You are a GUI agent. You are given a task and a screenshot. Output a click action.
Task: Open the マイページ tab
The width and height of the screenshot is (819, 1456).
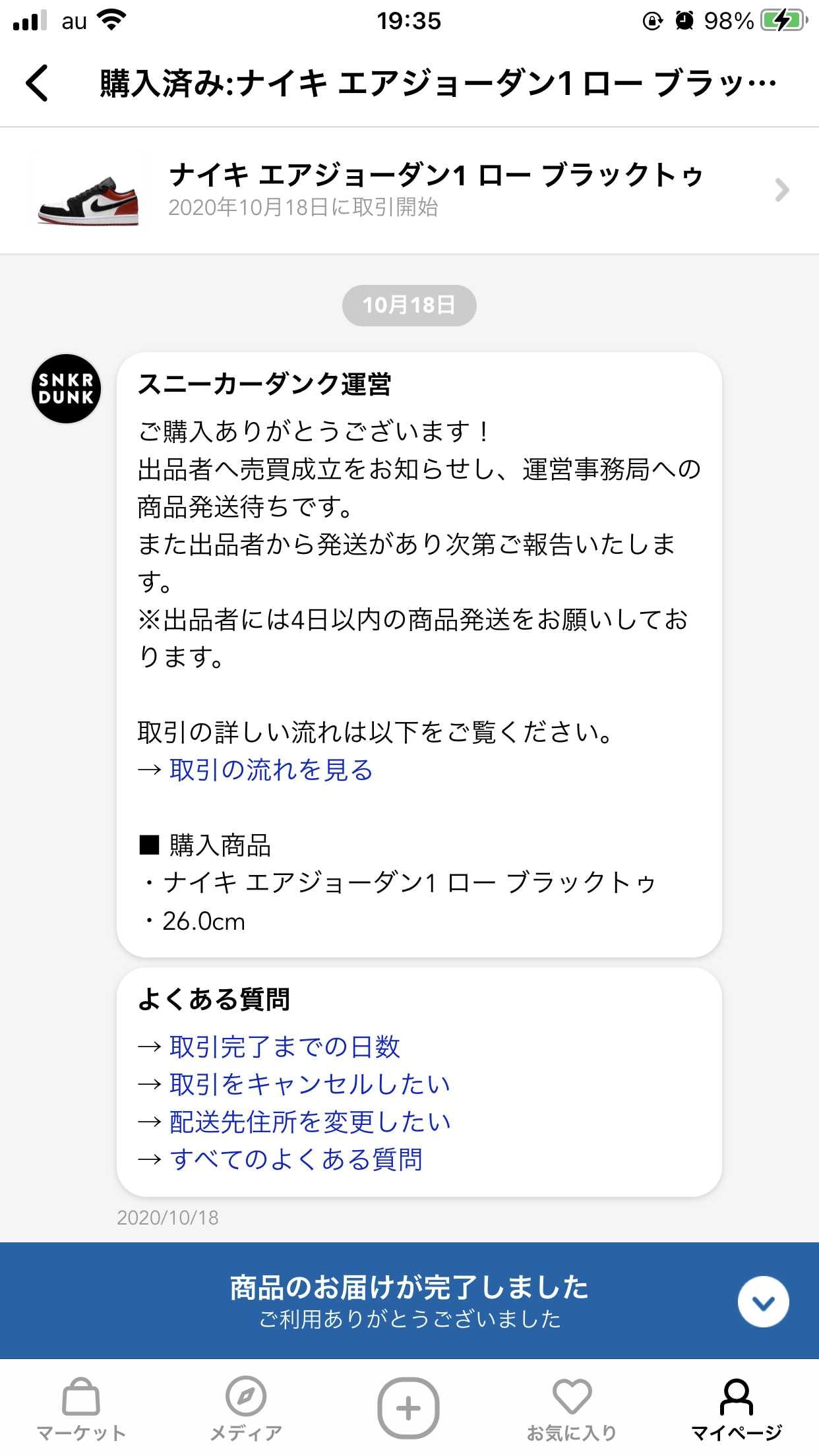tap(736, 1409)
